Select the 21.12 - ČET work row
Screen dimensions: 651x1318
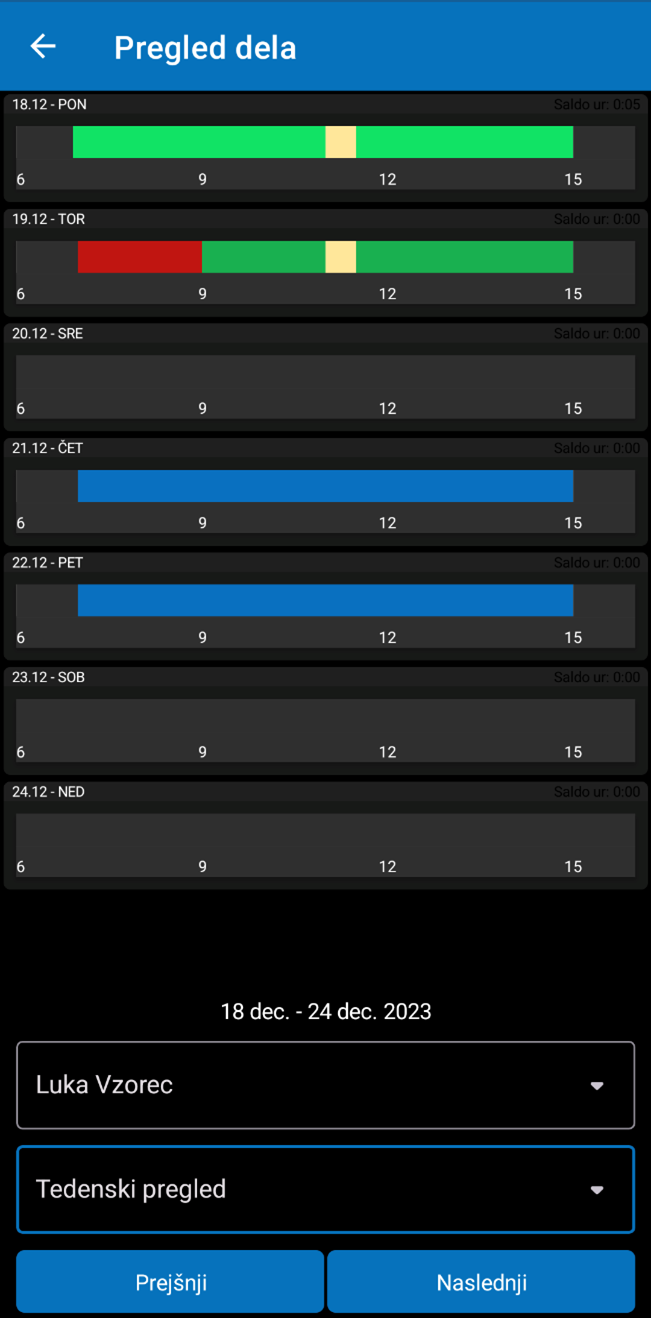click(325, 489)
